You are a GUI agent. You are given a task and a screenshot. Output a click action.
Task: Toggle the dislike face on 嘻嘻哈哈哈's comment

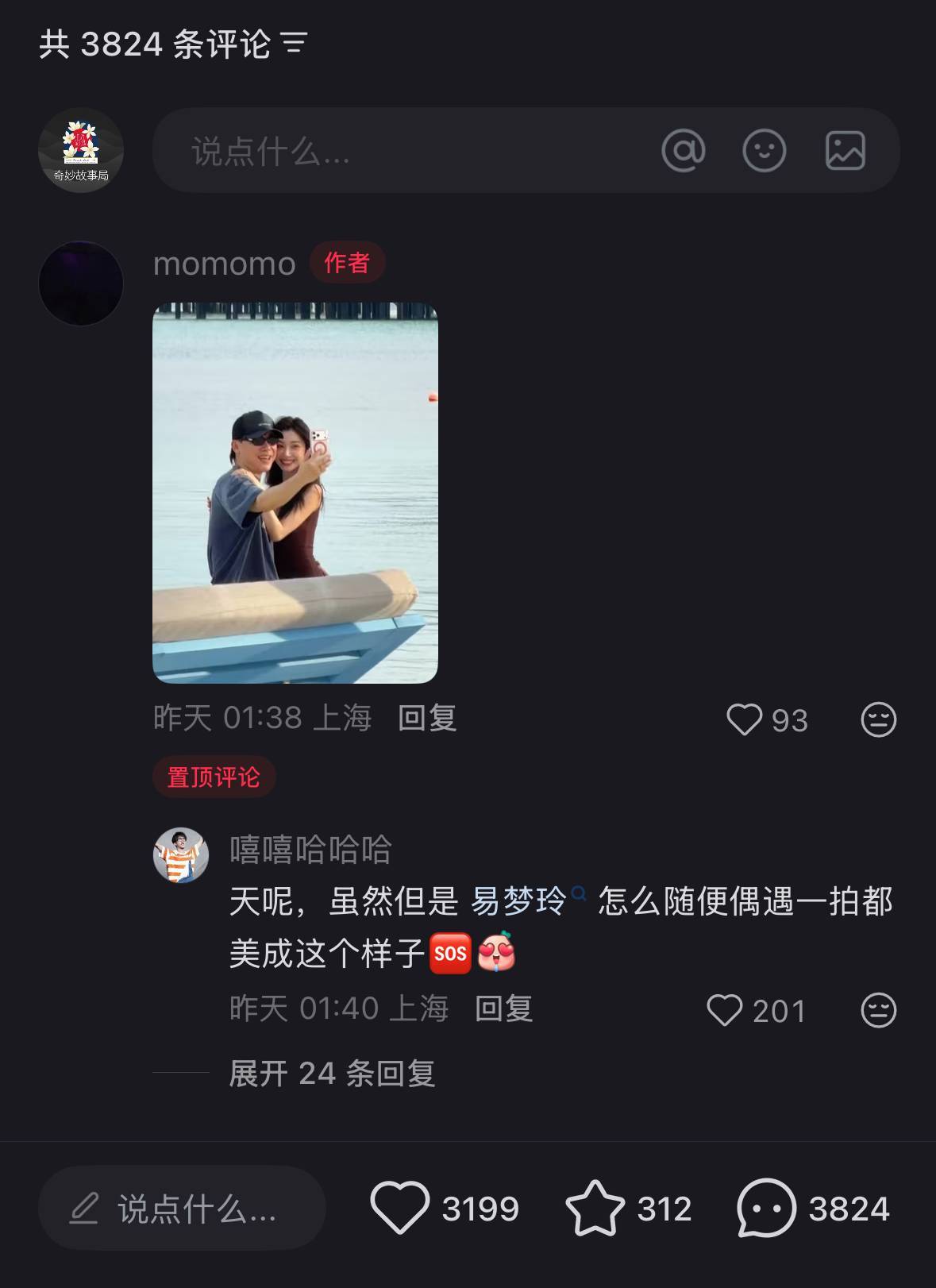877,1010
